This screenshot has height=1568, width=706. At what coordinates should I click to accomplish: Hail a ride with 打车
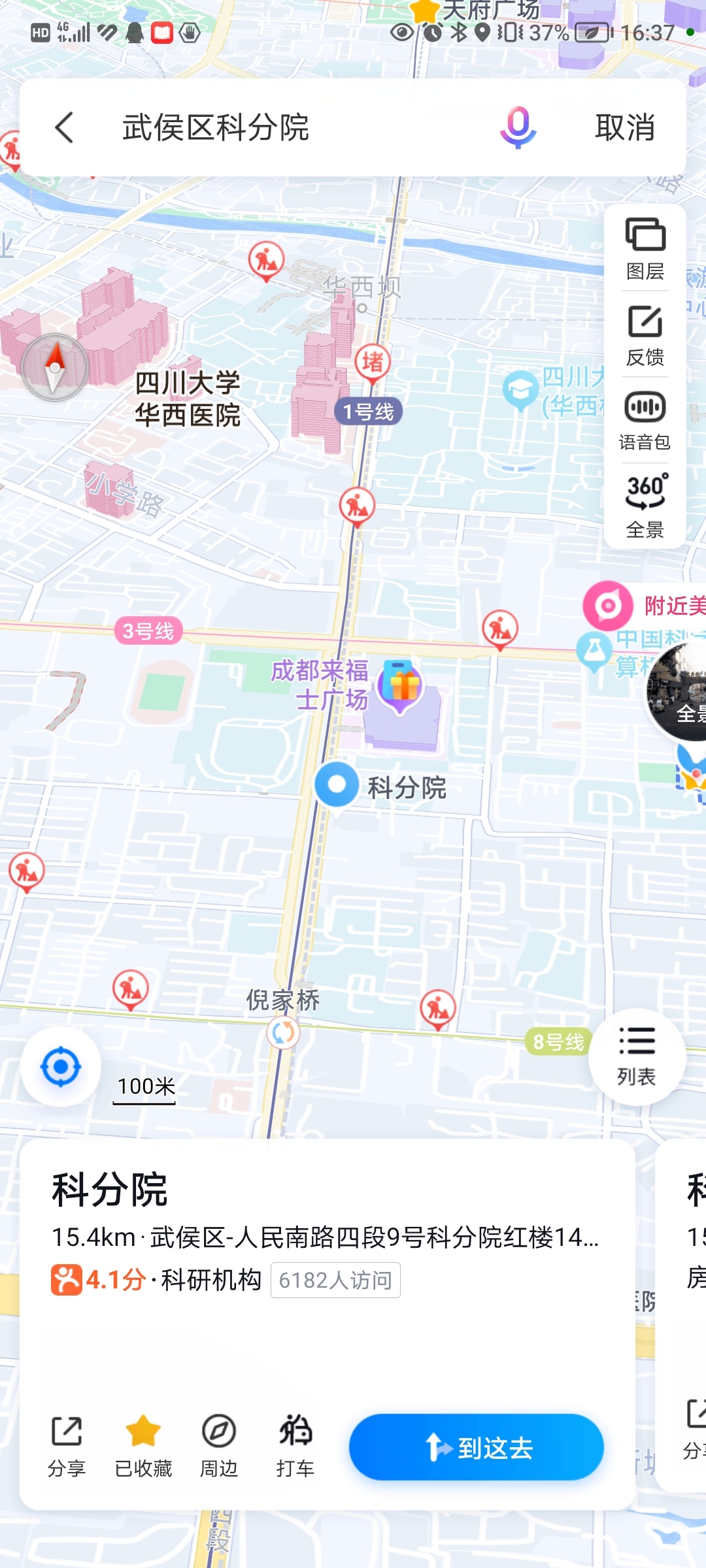[295, 1445]
